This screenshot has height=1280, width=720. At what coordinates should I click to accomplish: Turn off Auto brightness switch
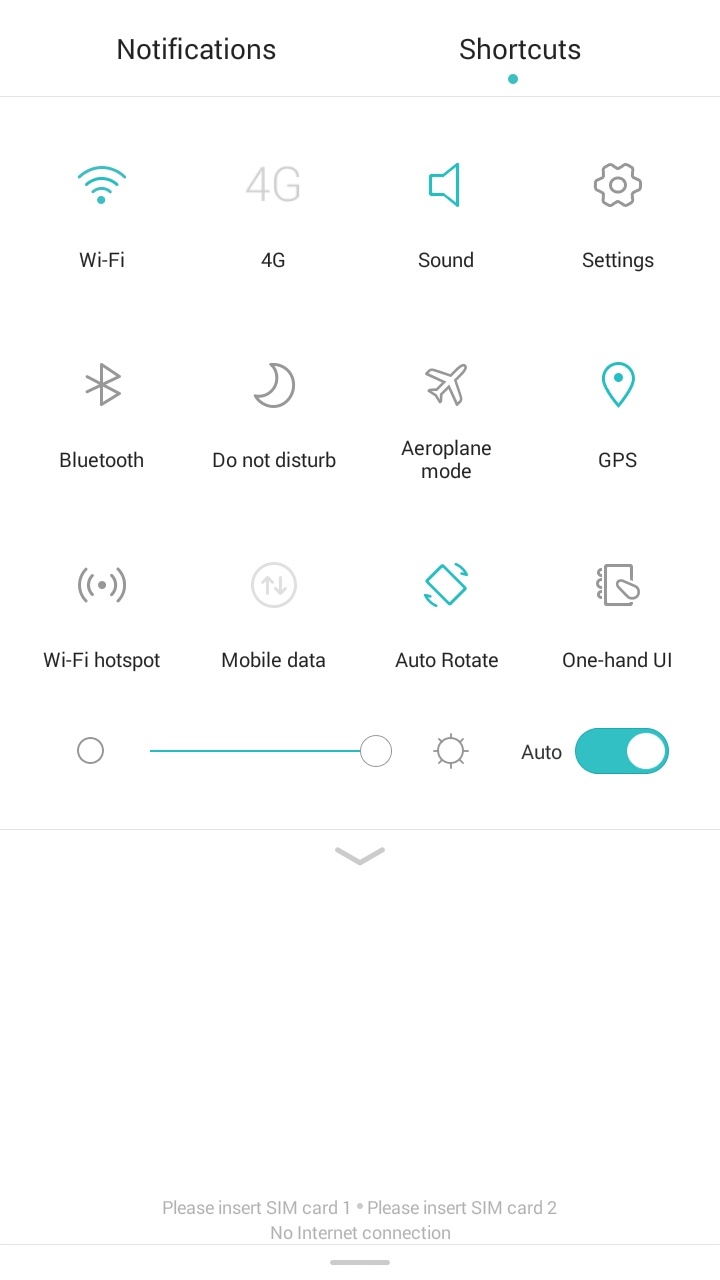(621, 751)
